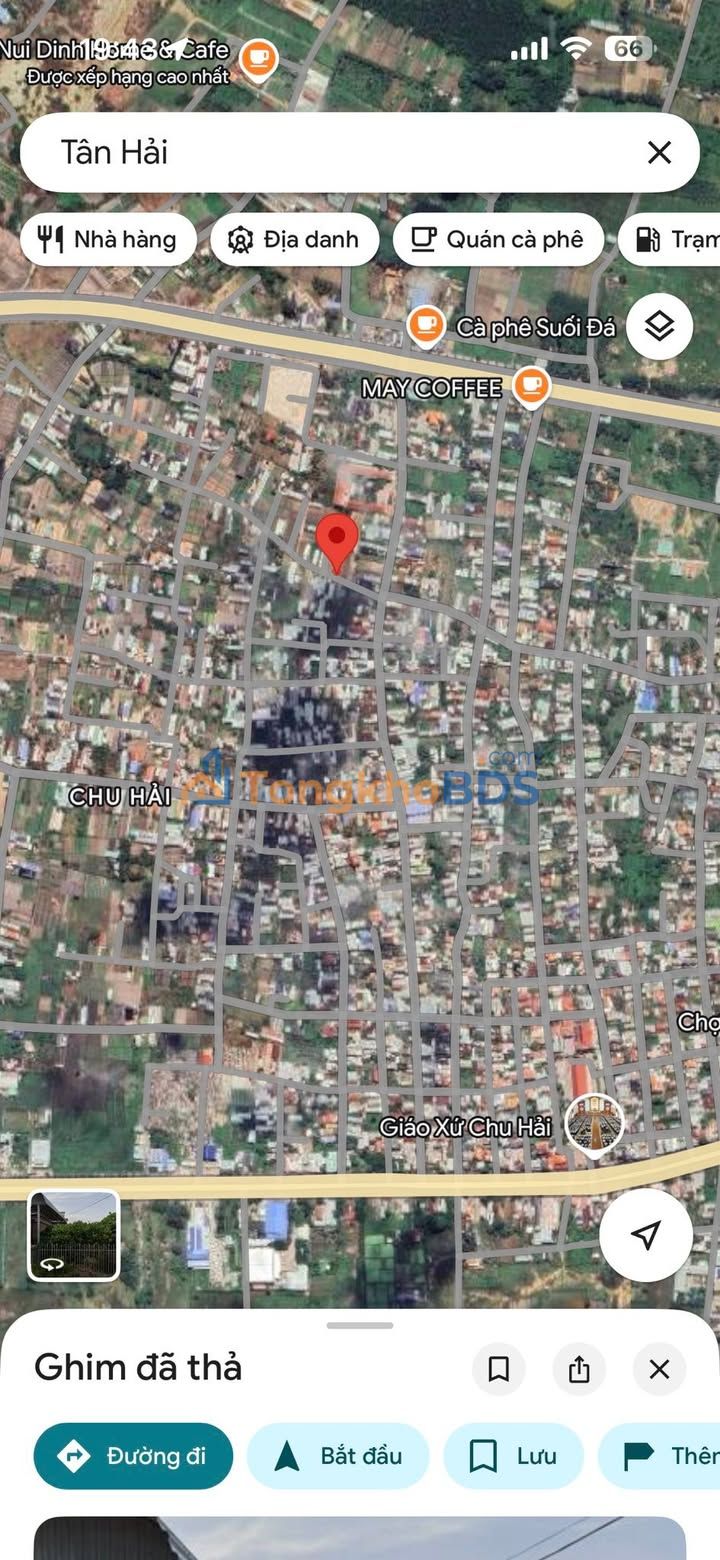Share the dropped pin location
The height and width of the screenshot is (1560, 720).
point(579,1369)
